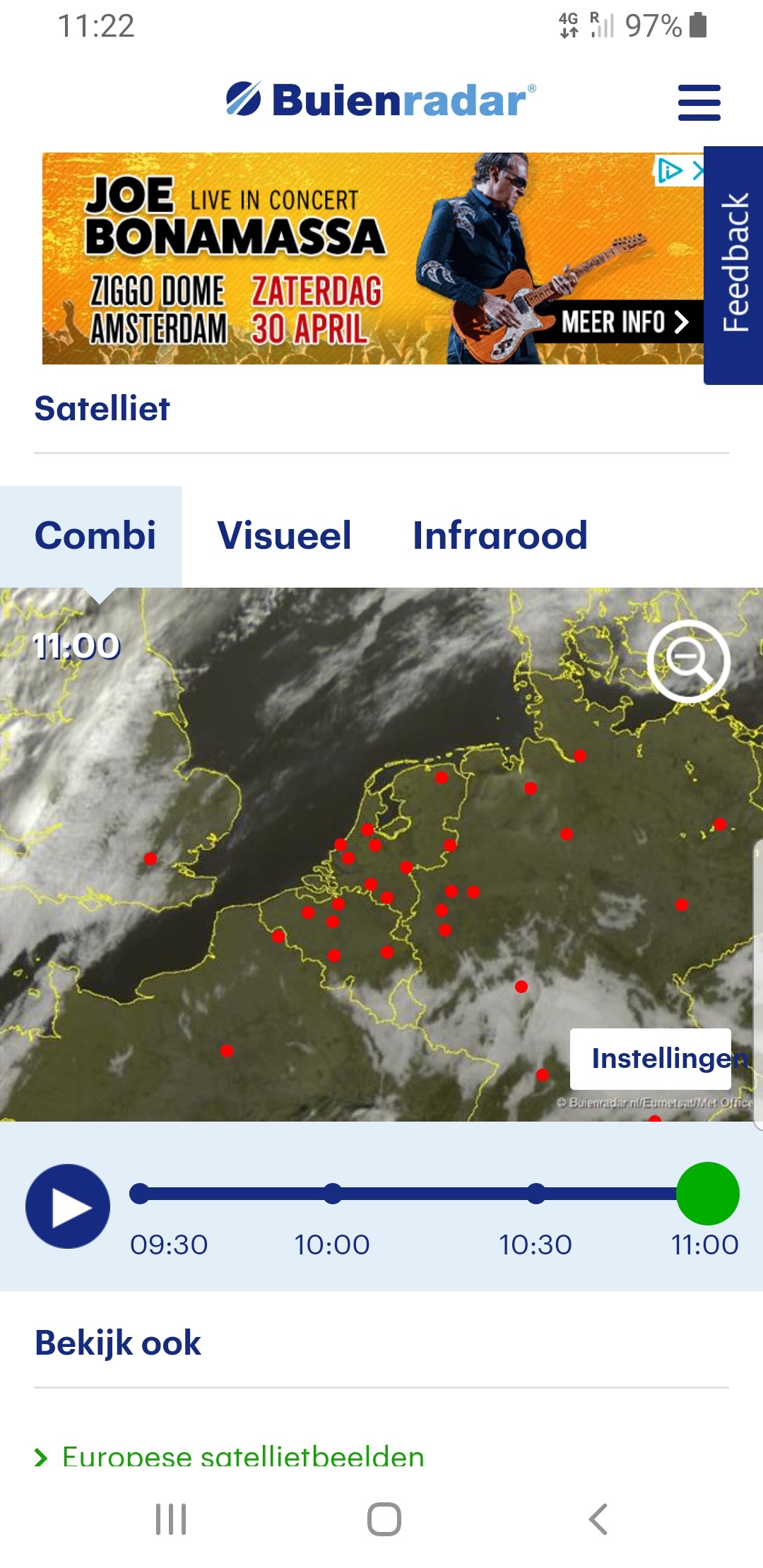Go back using system back button
The width and height of the screenshot is (763, 1568).
point(598,1519)
